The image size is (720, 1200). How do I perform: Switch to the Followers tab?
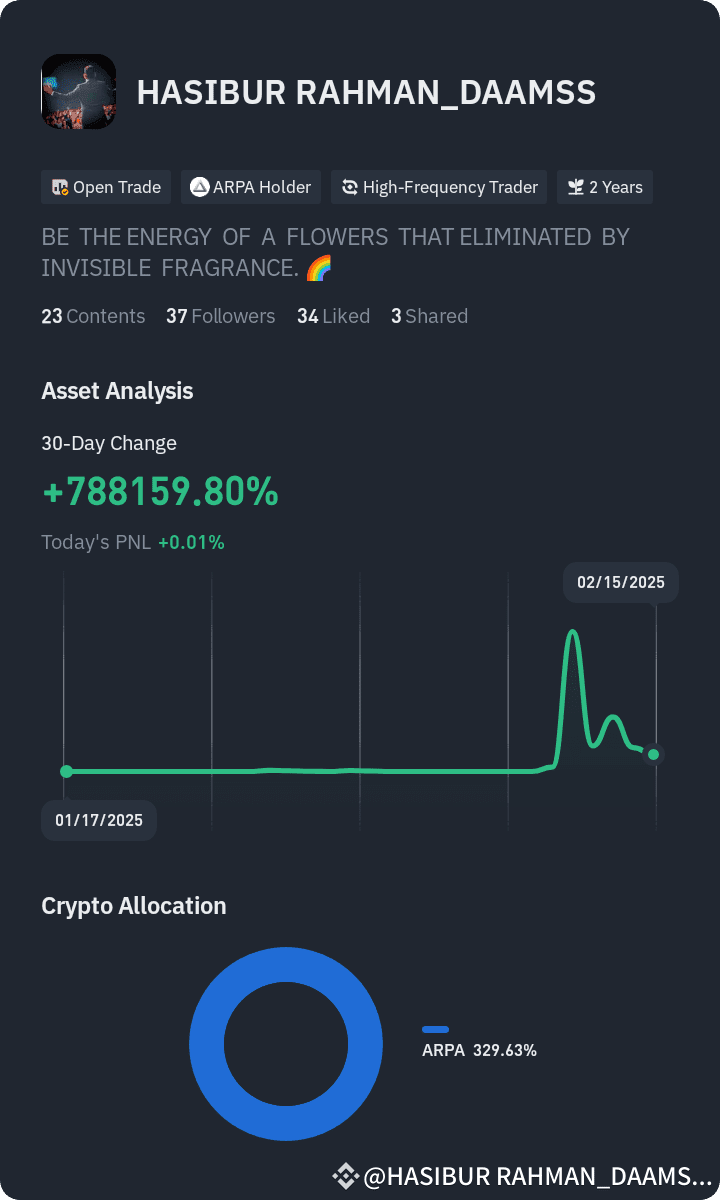click(x=221, y=316)
